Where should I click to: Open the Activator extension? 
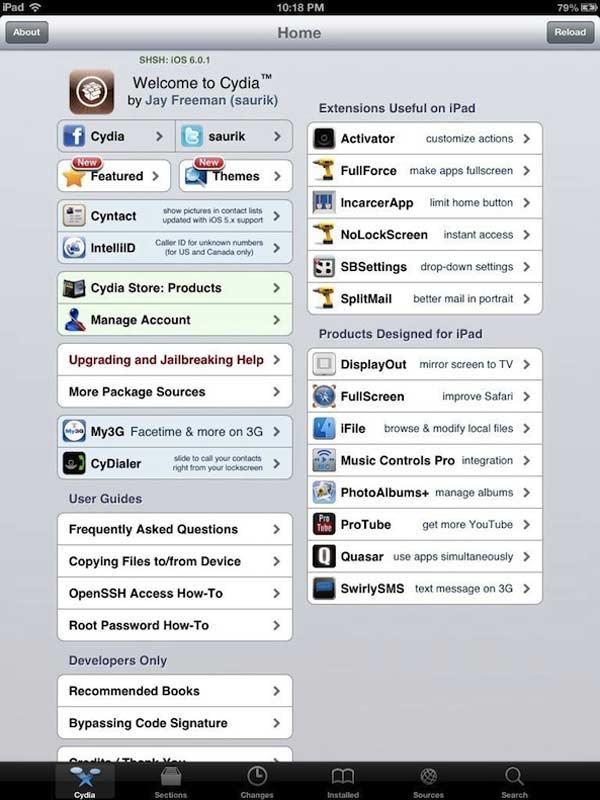[425, 139]
